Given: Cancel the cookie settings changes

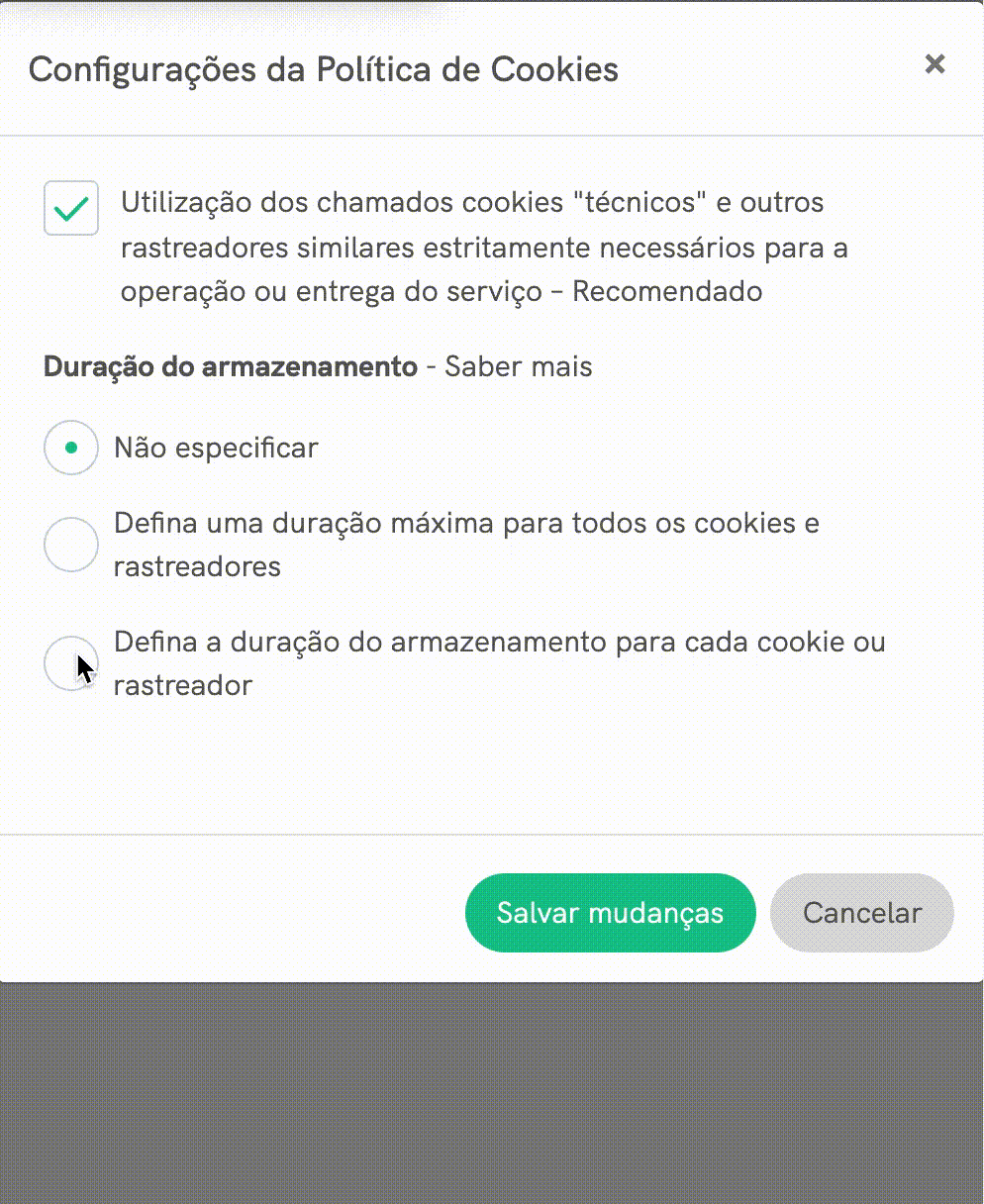Looking at the screenshot, I should 861,913.
